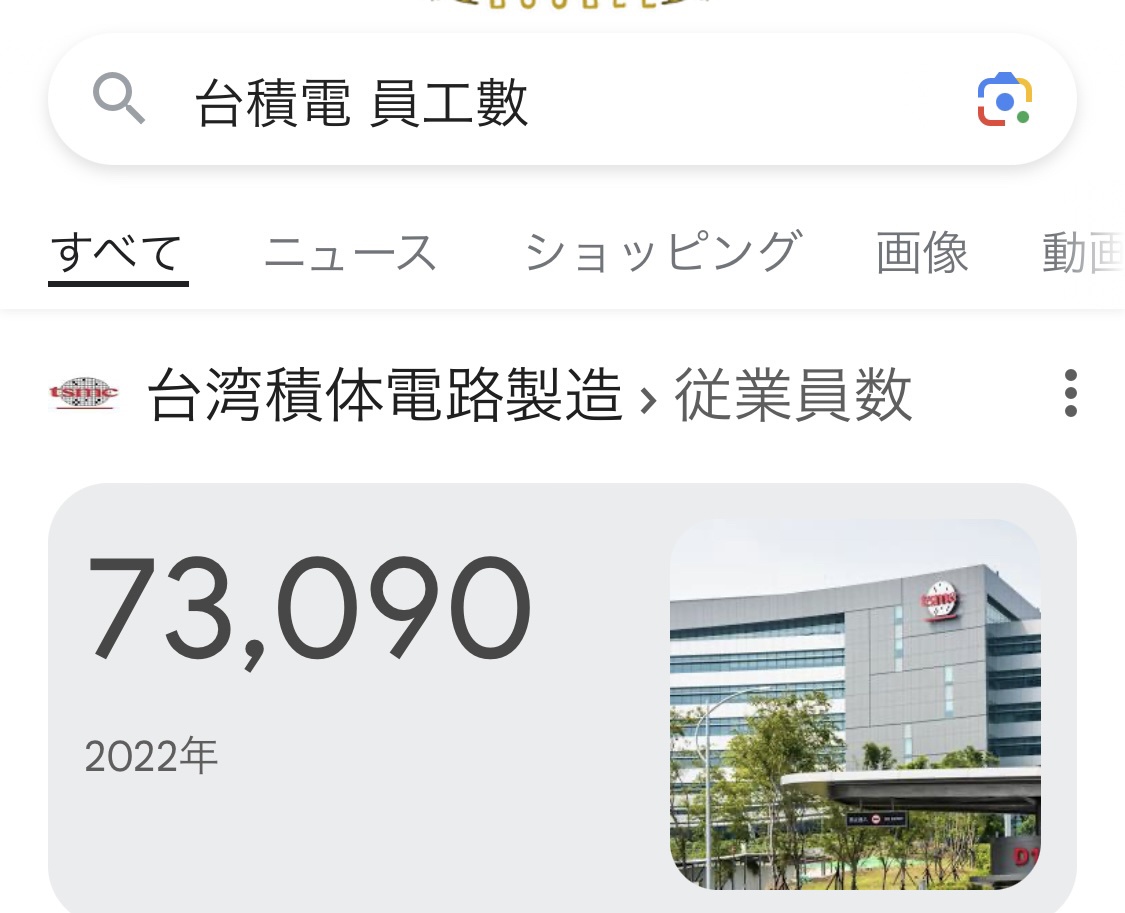Open the 台湾積体電路製造 link

pyautogui.click(x=385, y=395)
